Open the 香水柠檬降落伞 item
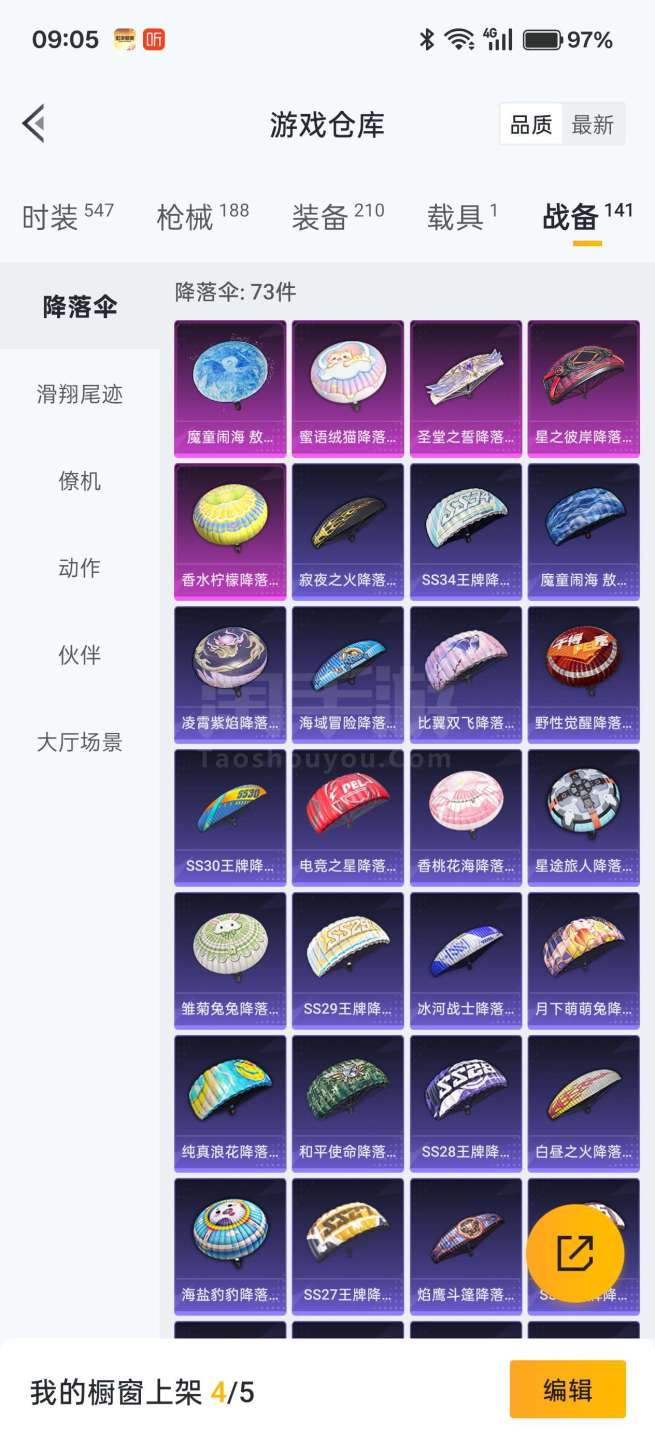 (x=230, y=529)
